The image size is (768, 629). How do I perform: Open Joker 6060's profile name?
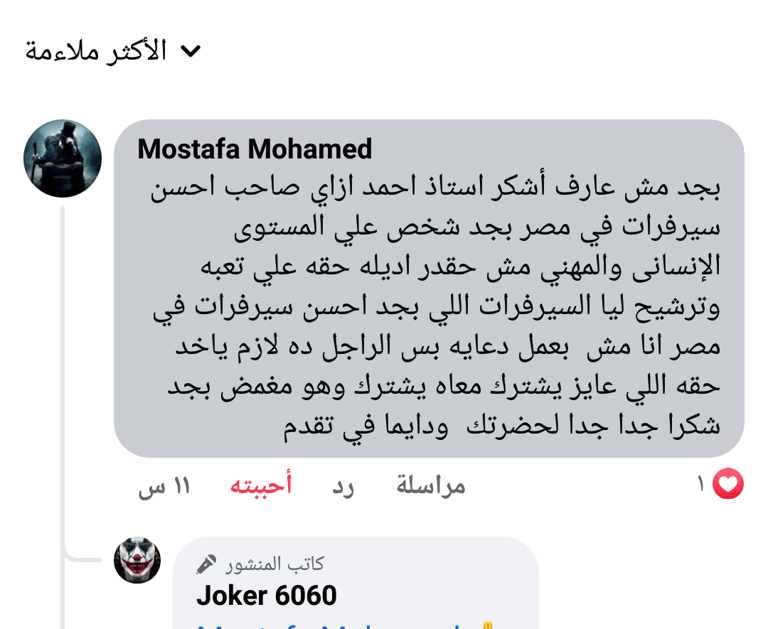coord(266,596)
